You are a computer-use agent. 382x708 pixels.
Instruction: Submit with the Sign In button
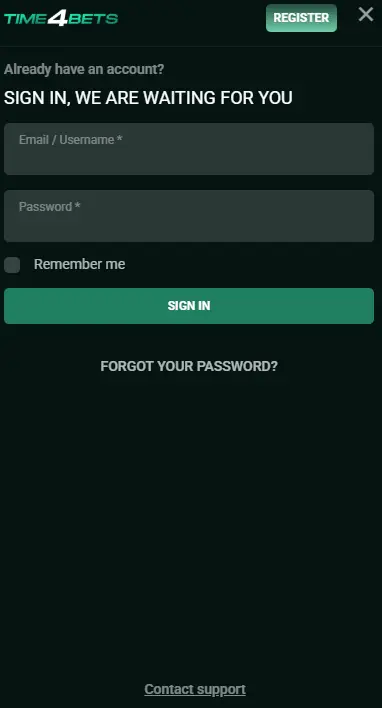pyautogui.click(x=189, y=306)
